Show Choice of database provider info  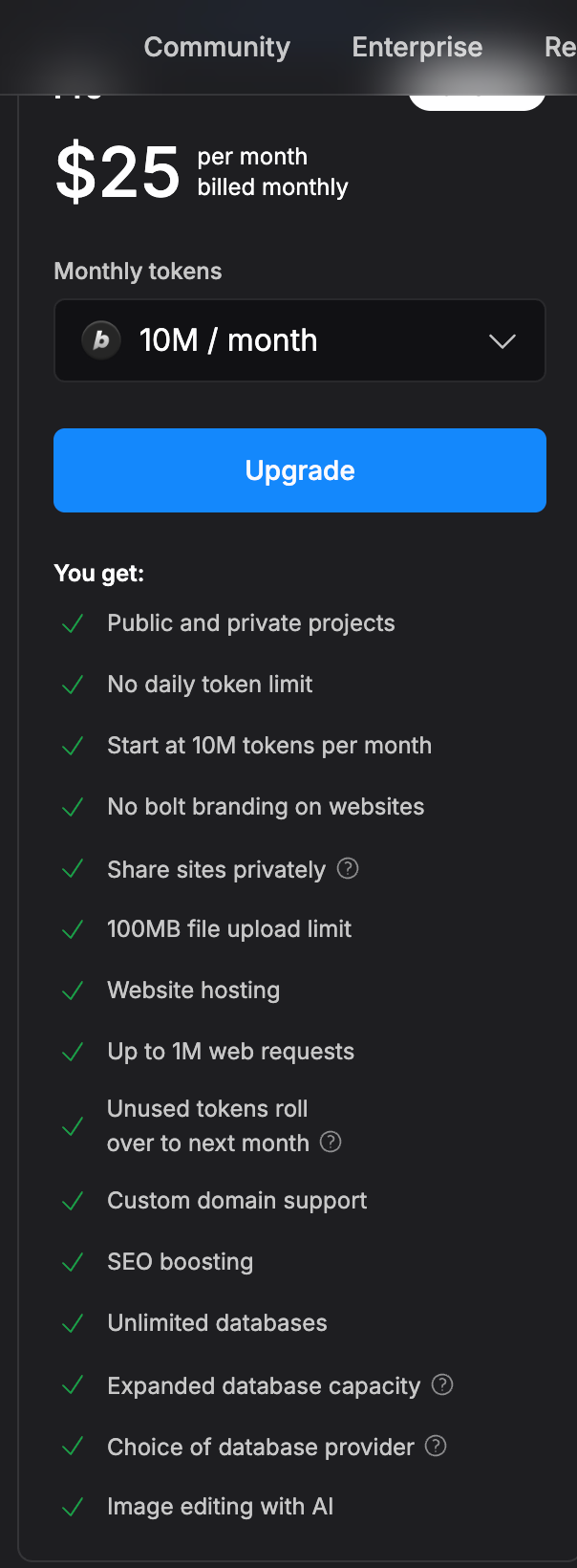(436, 1446)
